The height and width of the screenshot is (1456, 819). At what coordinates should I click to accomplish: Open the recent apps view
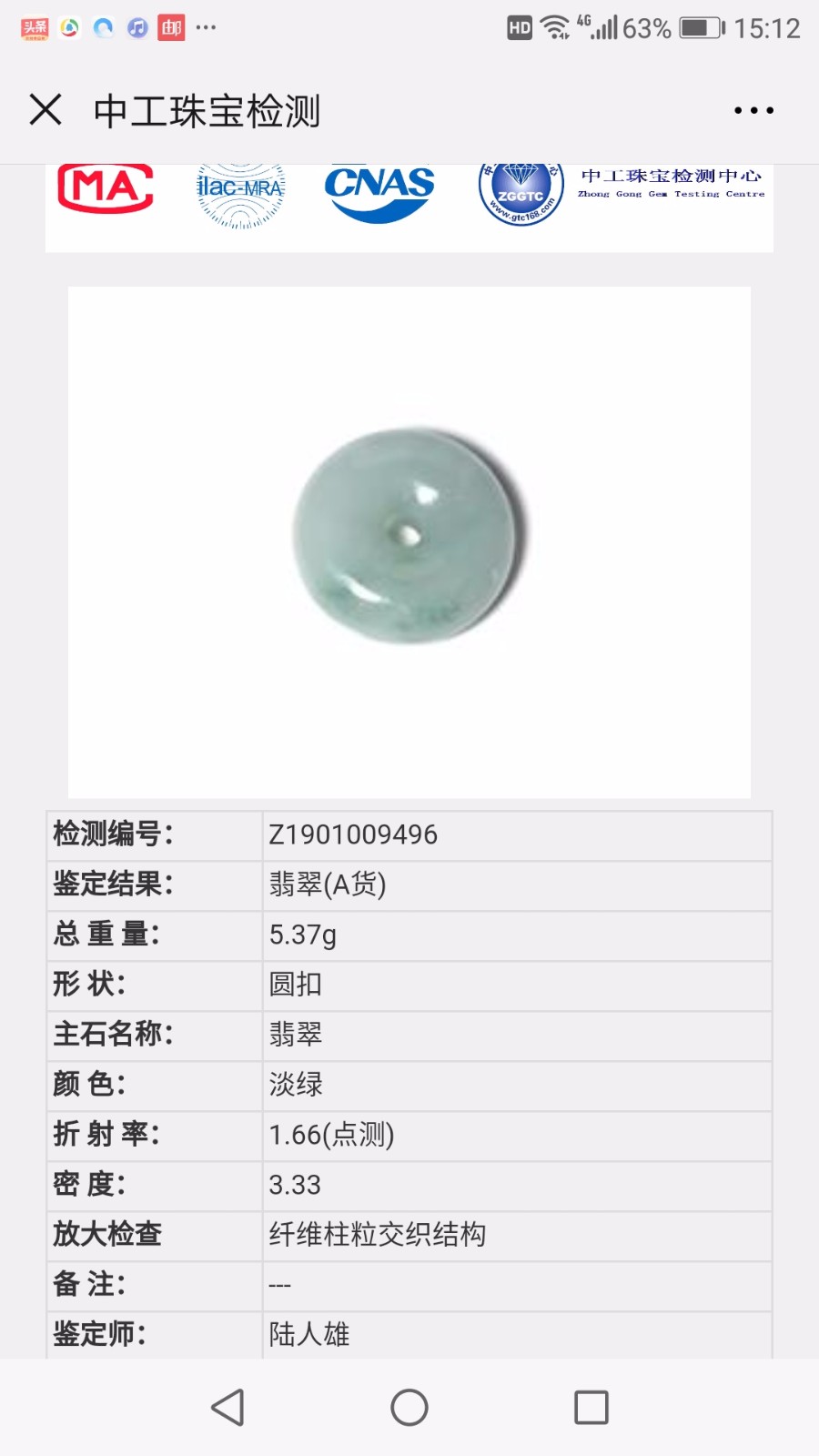591,1407
